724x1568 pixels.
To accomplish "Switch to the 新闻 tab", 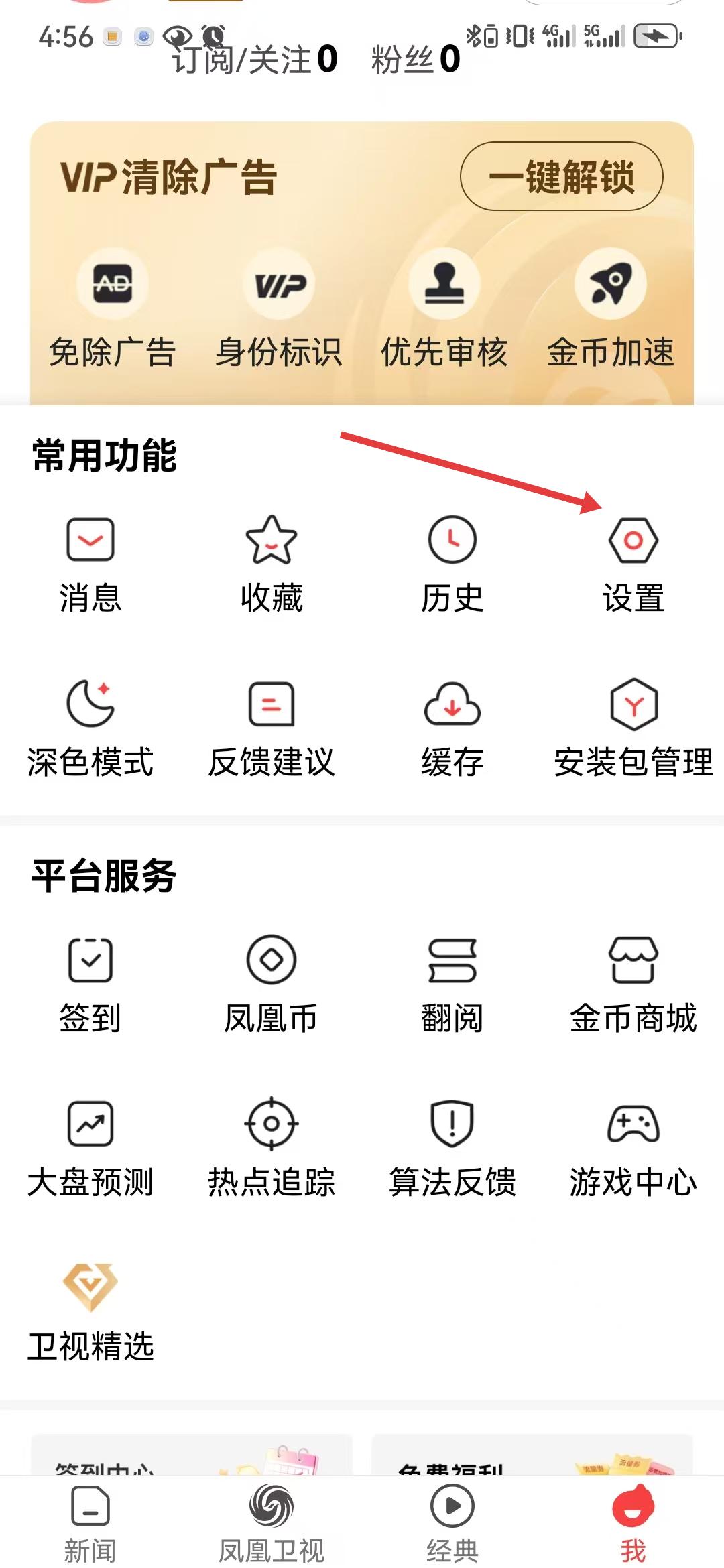I will tap(90, 1521).
